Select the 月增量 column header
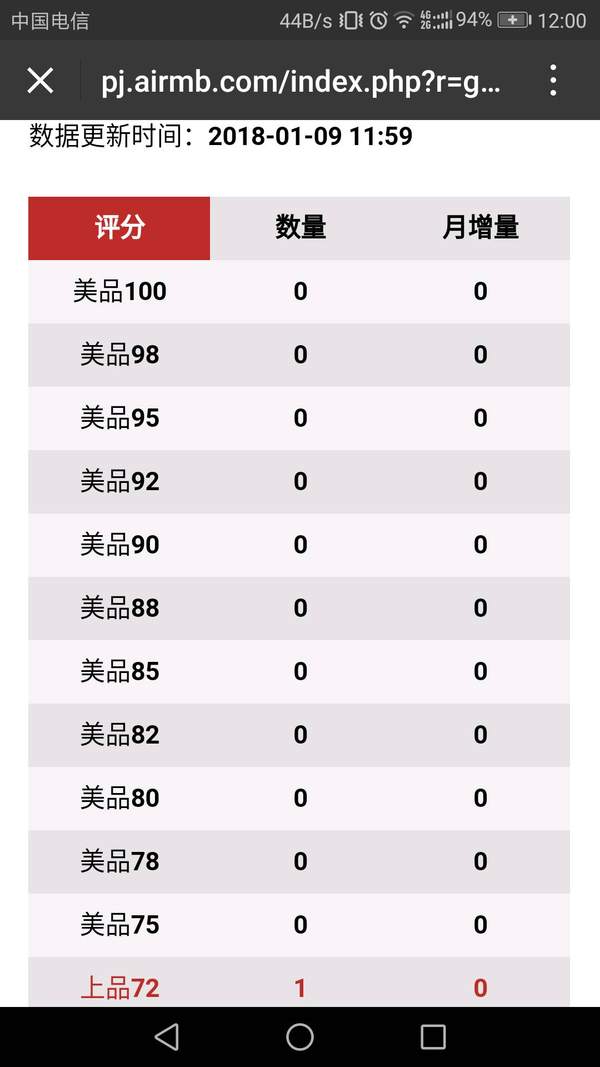 point(480,228)
